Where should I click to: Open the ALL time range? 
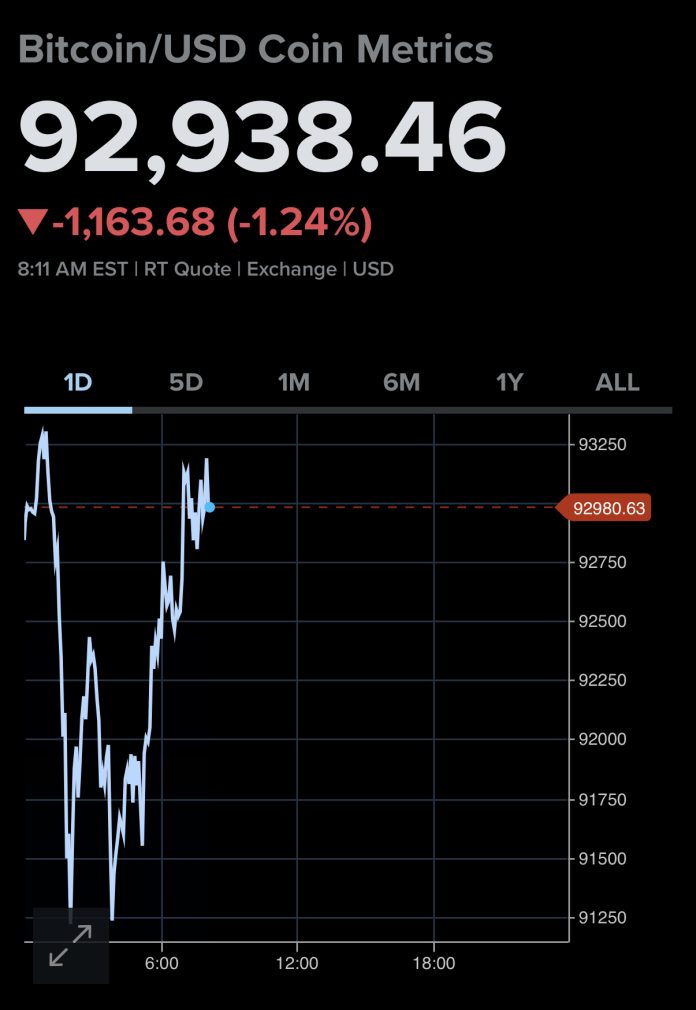pyautogui.click(x=617, y=383)
